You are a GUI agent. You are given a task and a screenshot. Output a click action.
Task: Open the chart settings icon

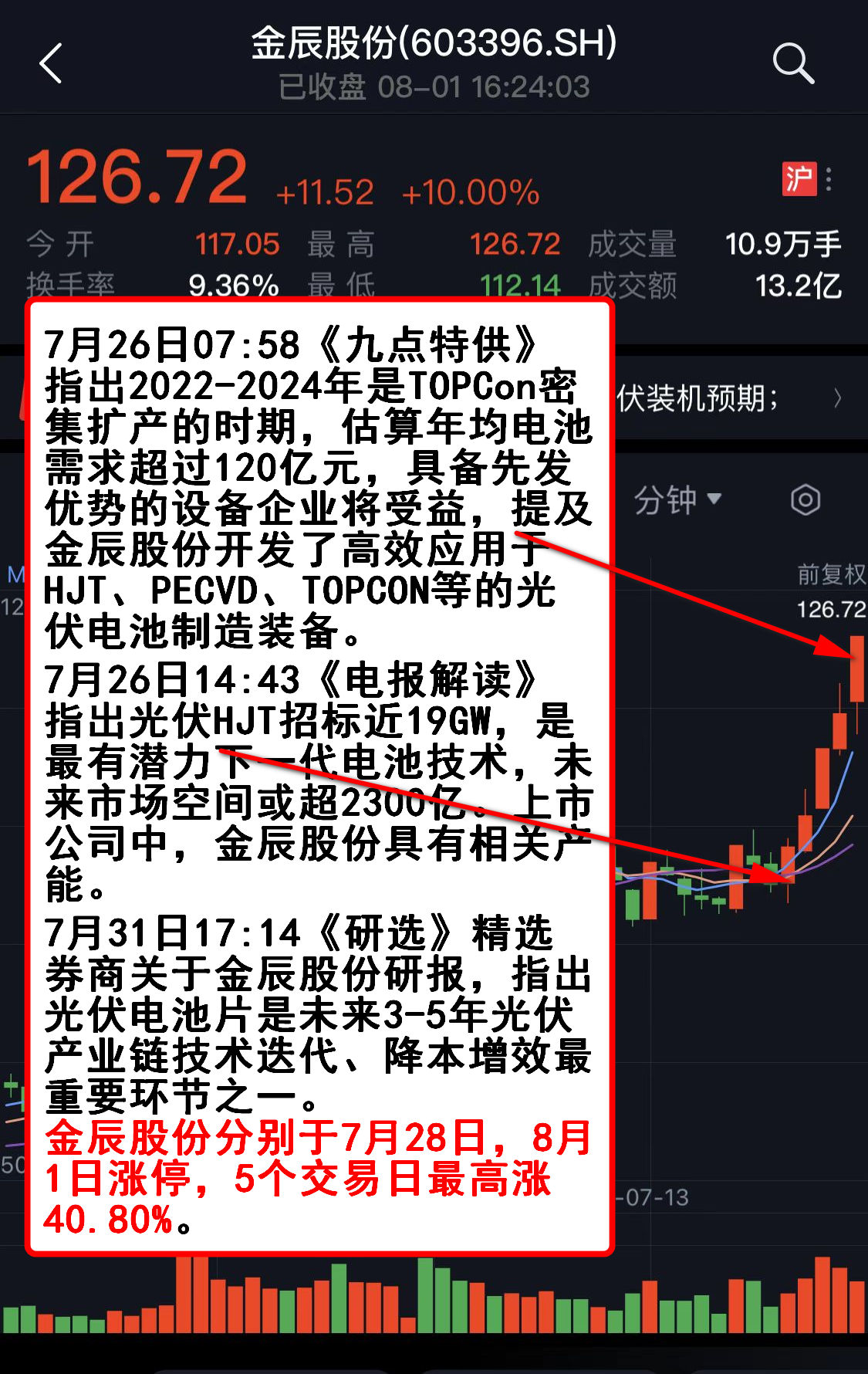(806, 500)
